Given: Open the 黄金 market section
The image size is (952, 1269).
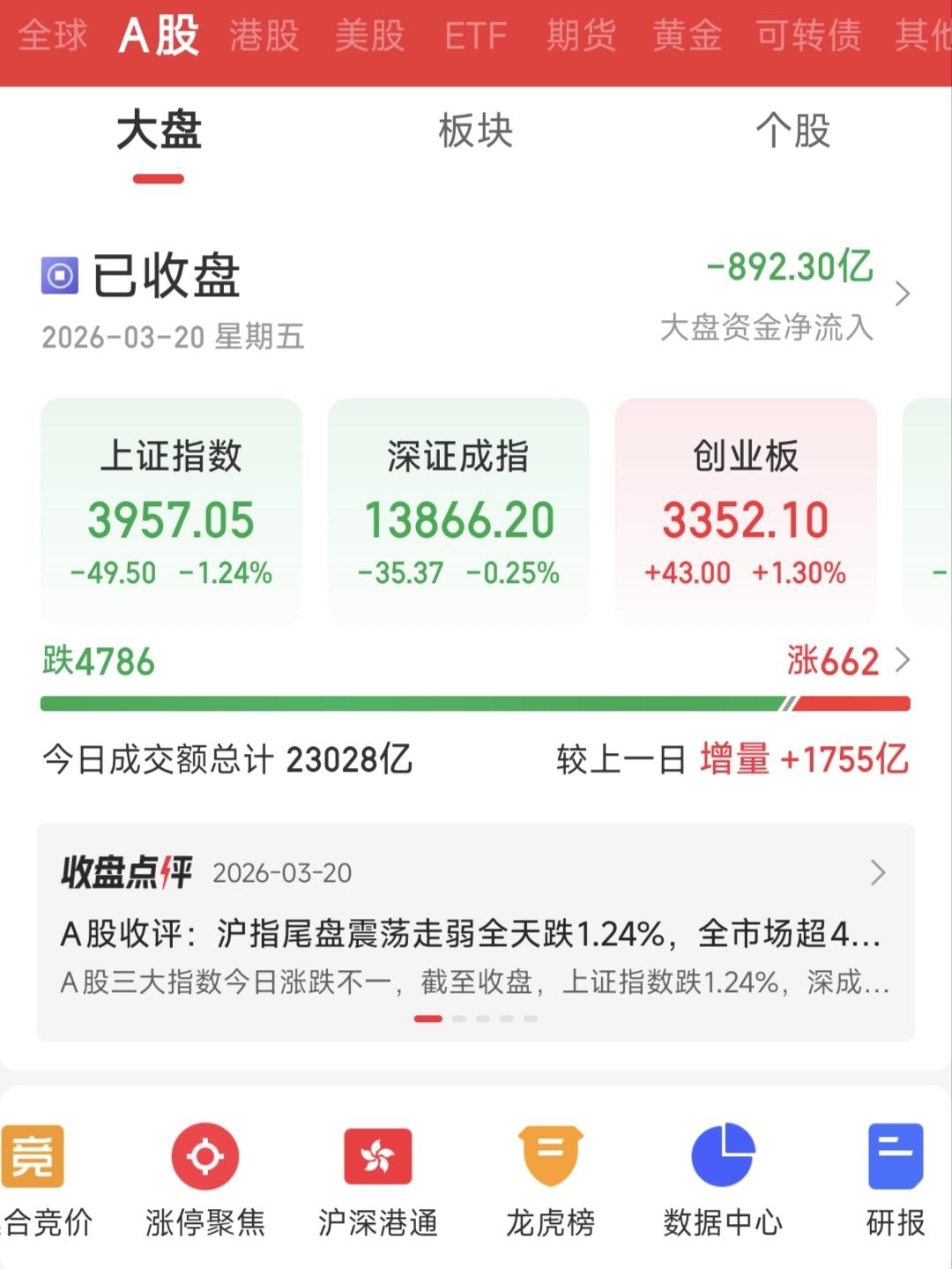Looking at the screenshot, I should pyautogui.click(x=687, y=35).
